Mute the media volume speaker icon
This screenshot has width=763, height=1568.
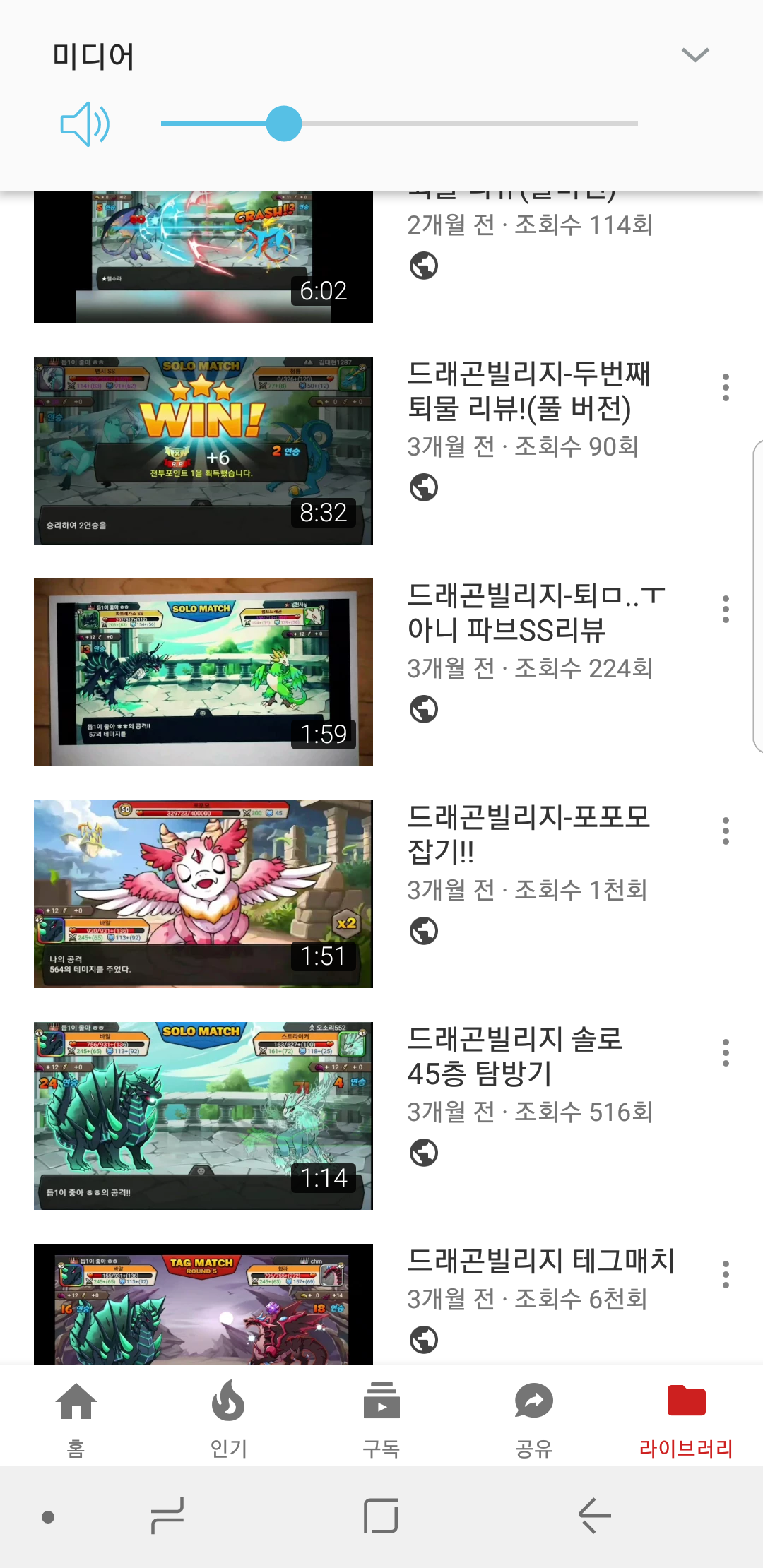[85, 124]
